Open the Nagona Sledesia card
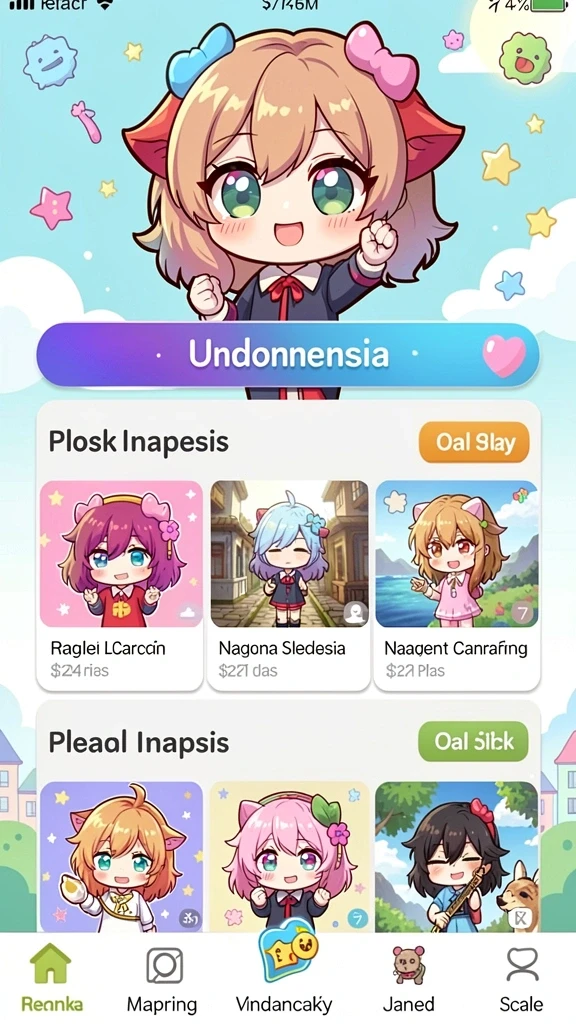This screenshot has width=576, height=1024. click(x=289, y=585)
